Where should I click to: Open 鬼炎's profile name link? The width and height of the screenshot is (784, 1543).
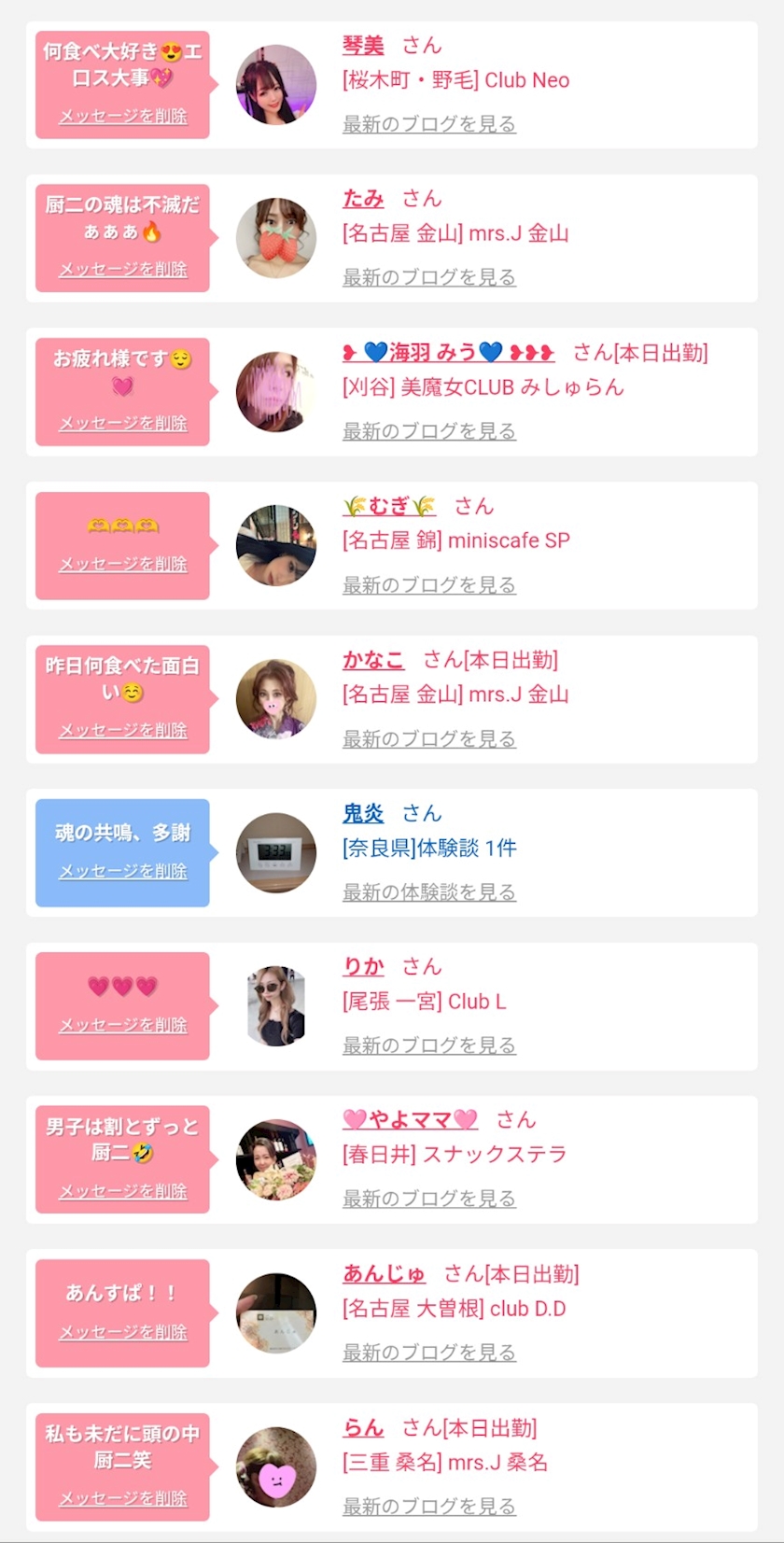[x=363, y=814]
